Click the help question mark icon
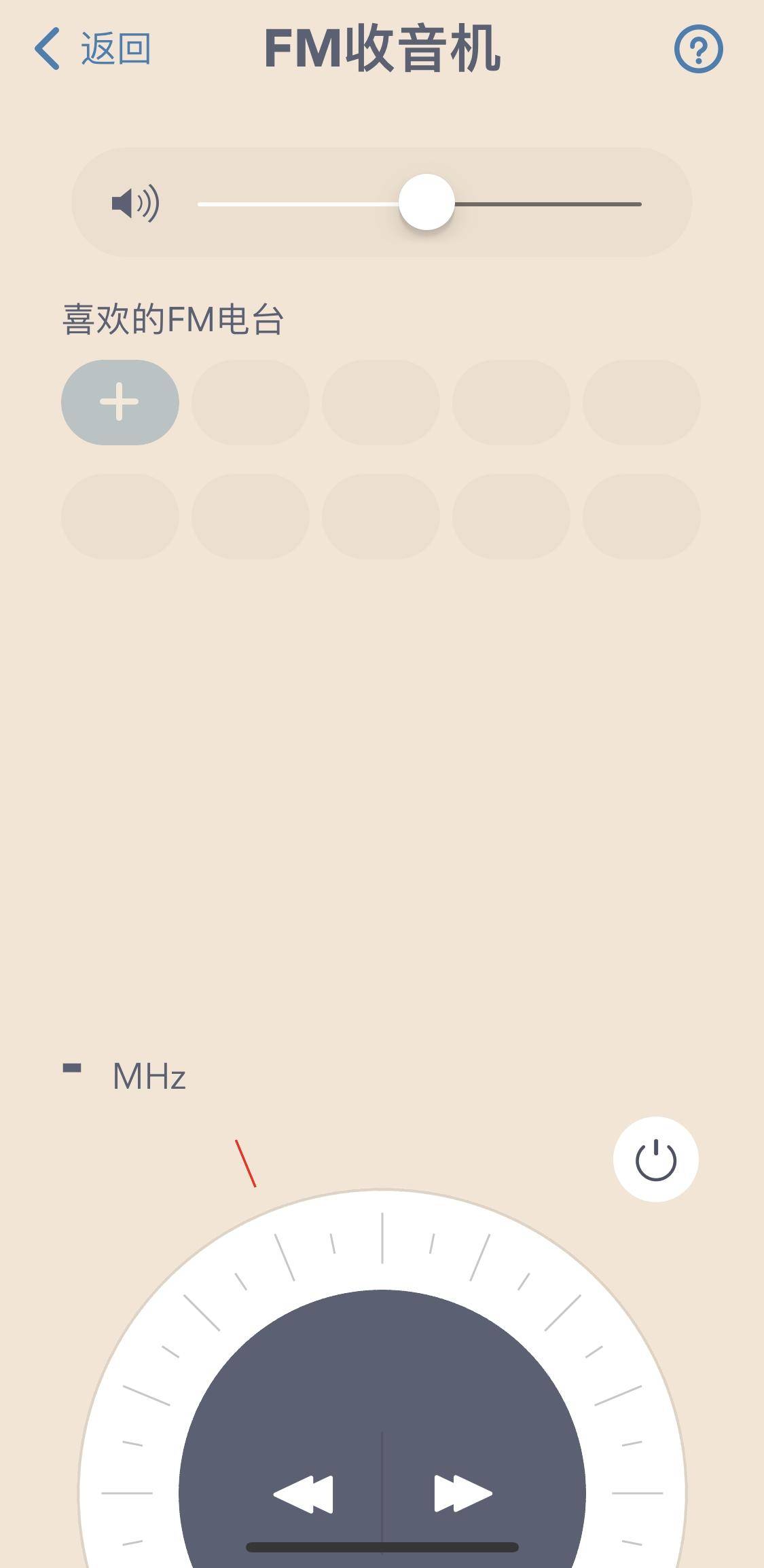The height and width of the screenshot is (1568, 764). 698,48
